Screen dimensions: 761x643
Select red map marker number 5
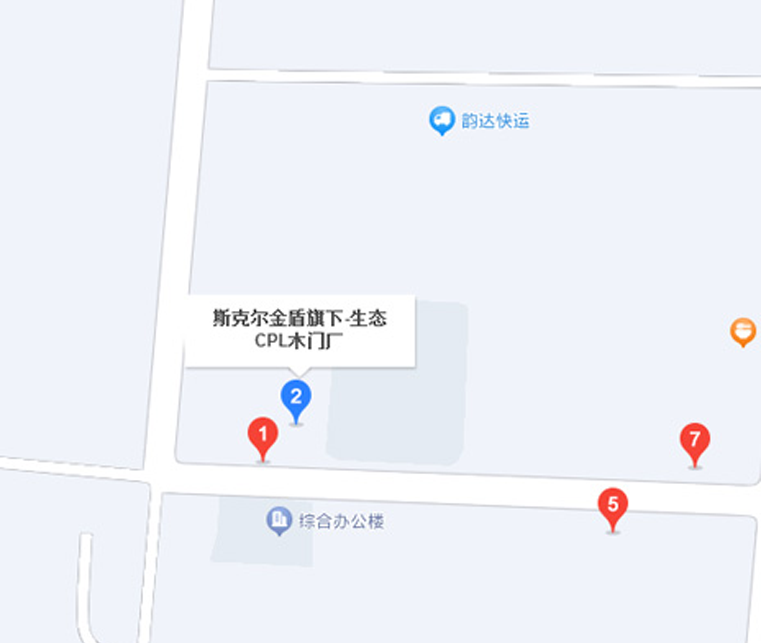(x=613, y=506)
